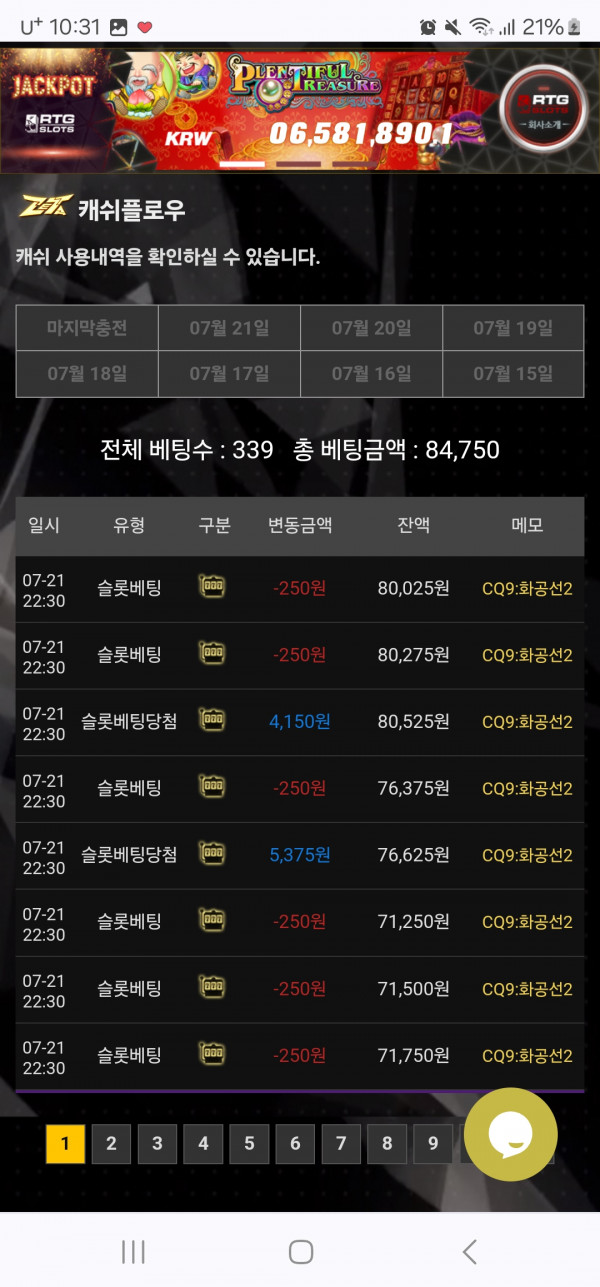Show cash history for 07월 15일
600x1287 pixels.
pos(513,374)
